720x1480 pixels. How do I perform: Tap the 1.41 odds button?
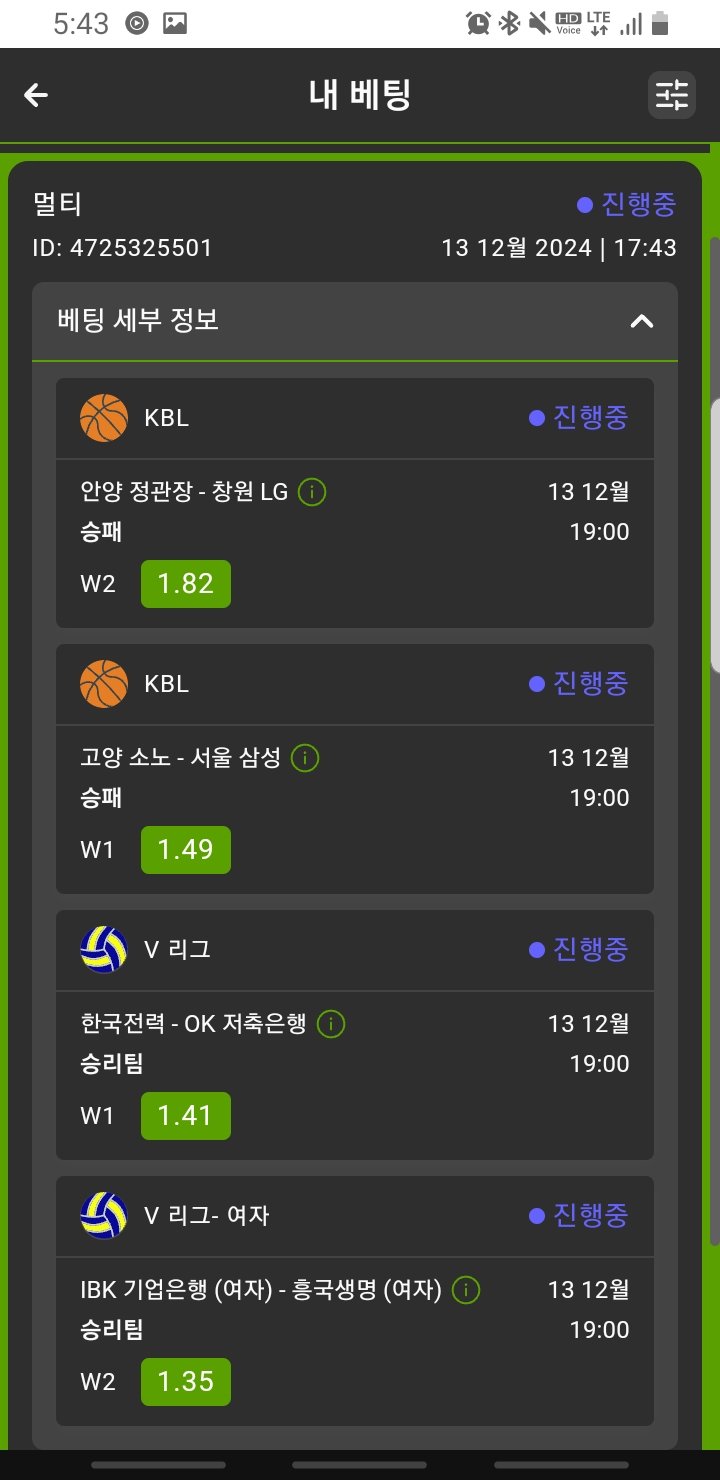pyautogui.click(x=186, y=1116)
